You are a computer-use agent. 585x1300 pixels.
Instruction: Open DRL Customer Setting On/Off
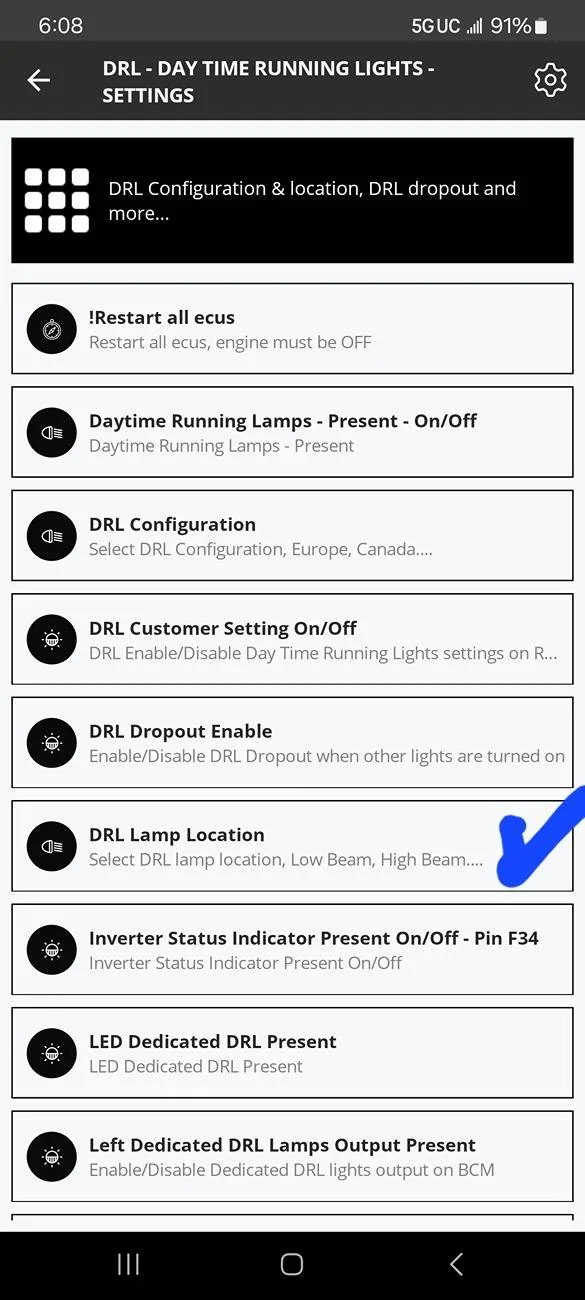point(292,639)
